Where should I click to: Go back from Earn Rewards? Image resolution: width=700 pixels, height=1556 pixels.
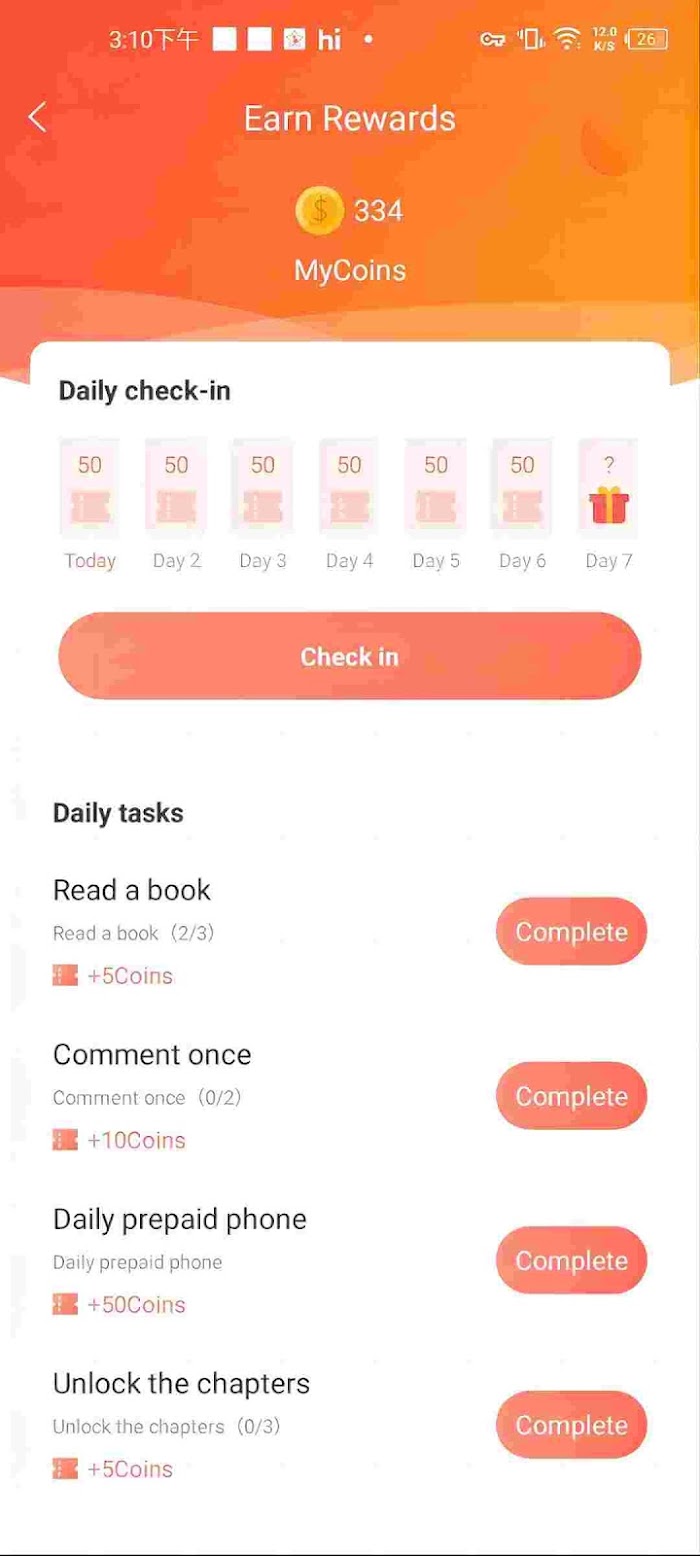tap(37, 117)
